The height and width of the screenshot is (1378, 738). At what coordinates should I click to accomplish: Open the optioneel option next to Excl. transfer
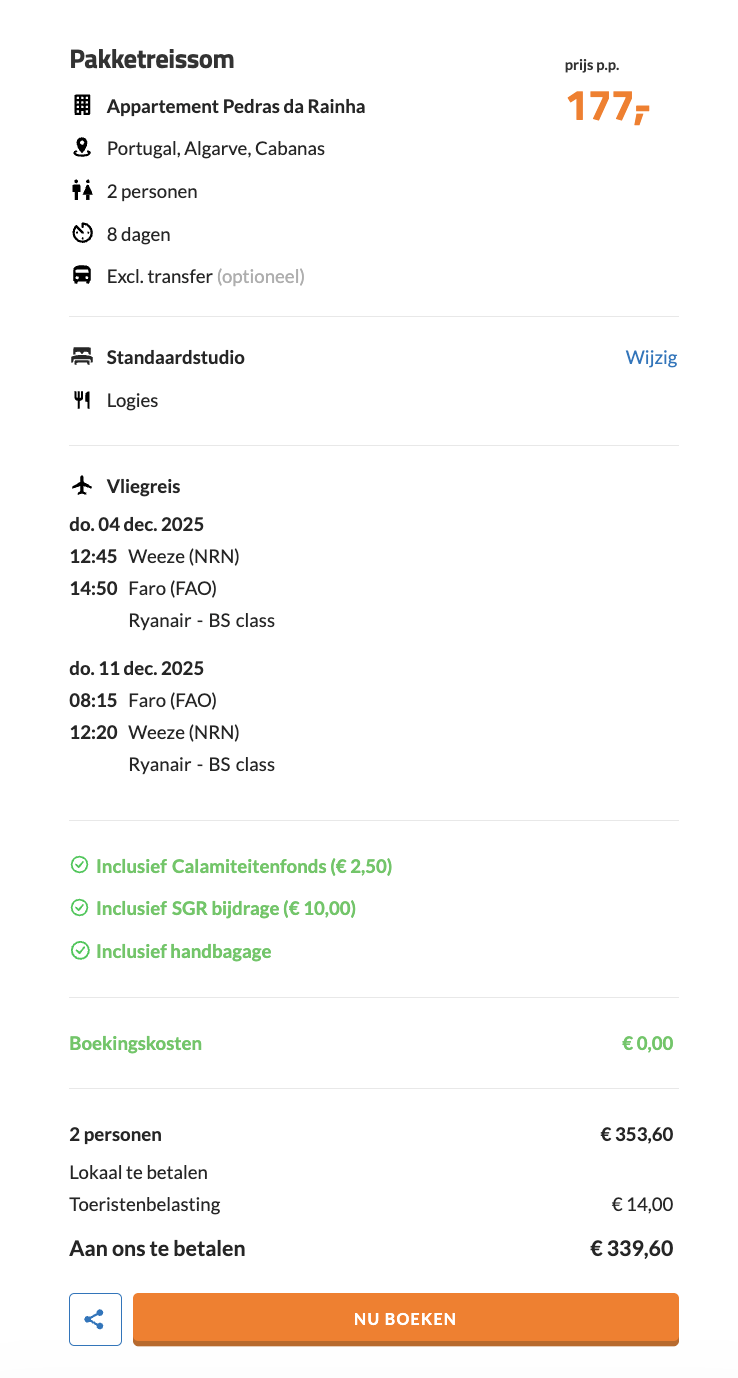pos(260,276)
